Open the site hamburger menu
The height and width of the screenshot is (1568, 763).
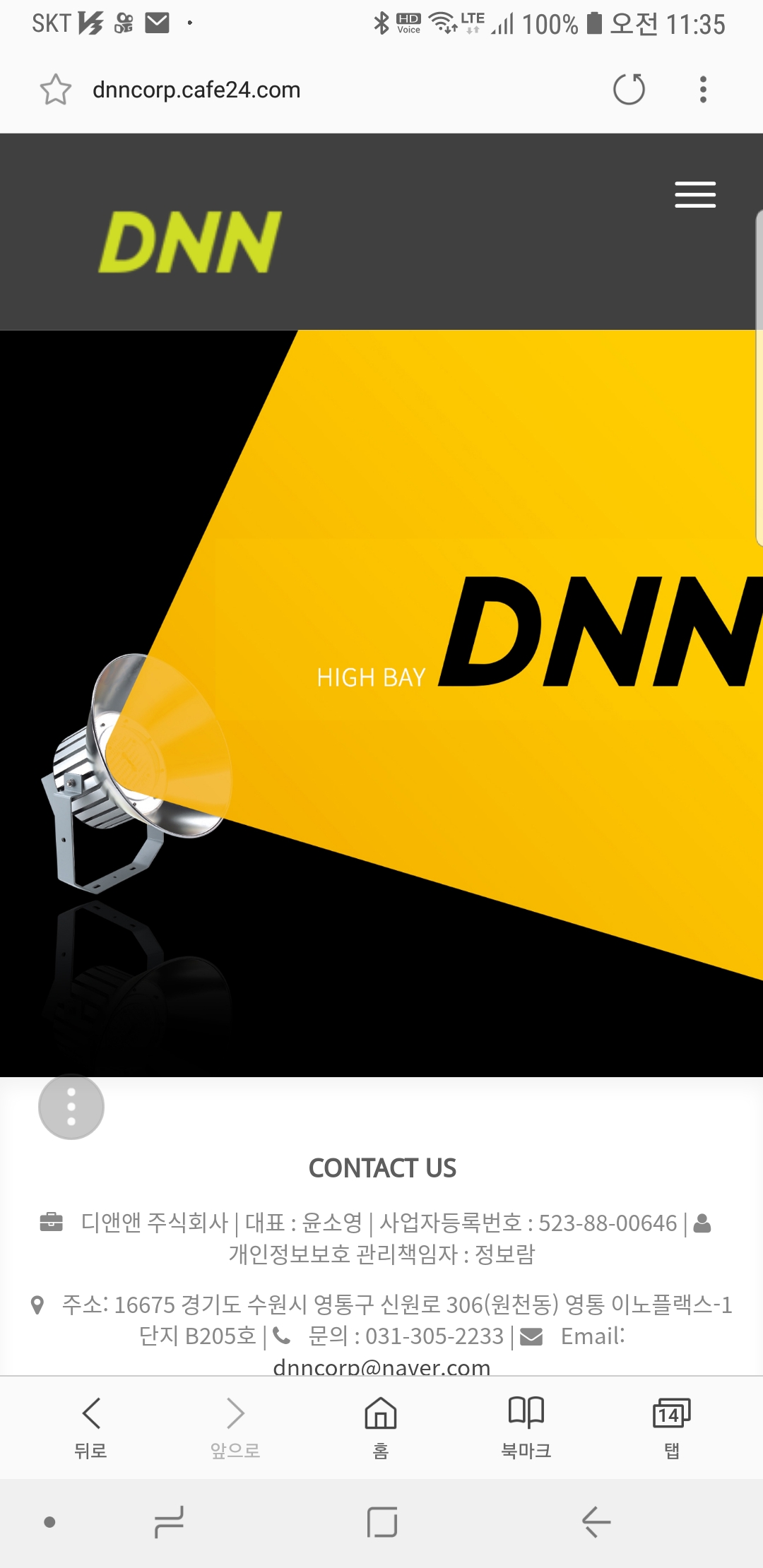[x=695, y=195]
